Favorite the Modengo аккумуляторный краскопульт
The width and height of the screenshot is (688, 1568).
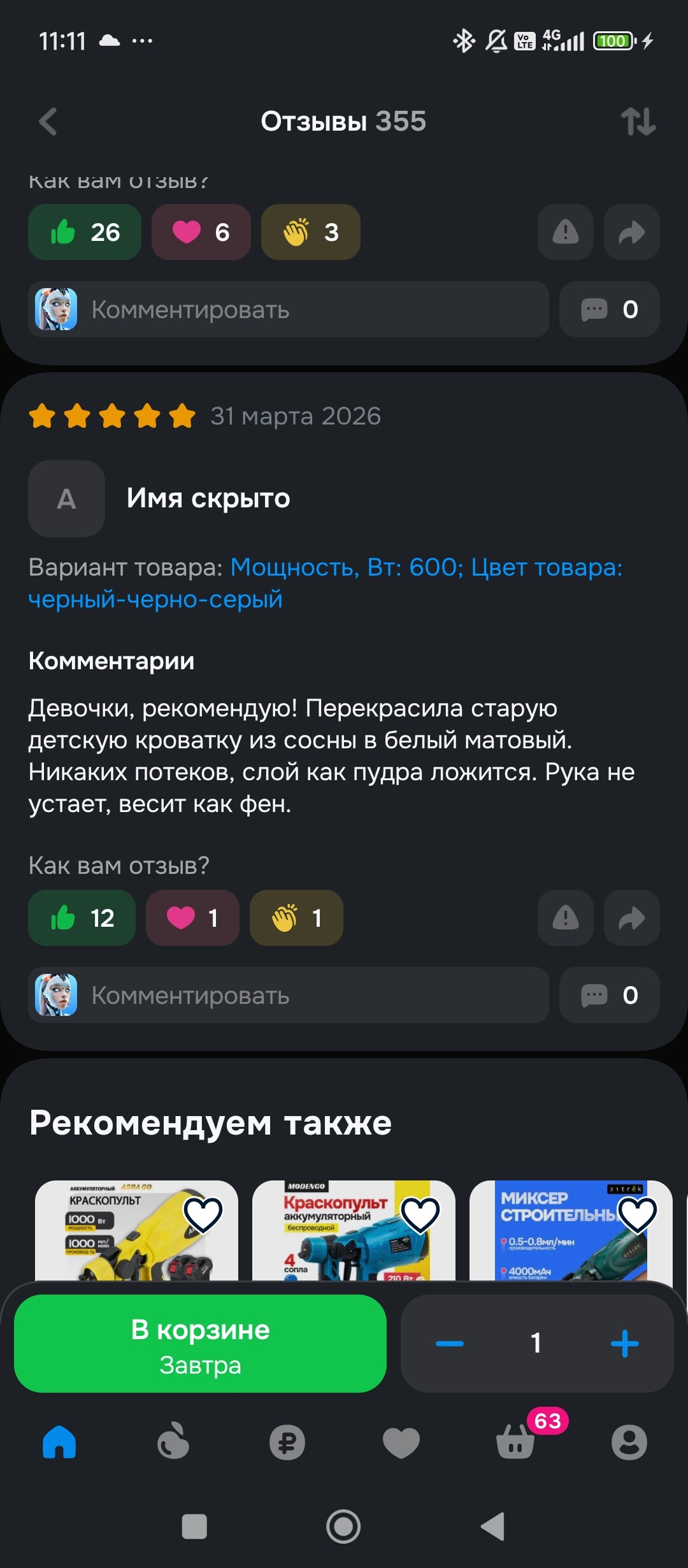[x=420, y=1214]
